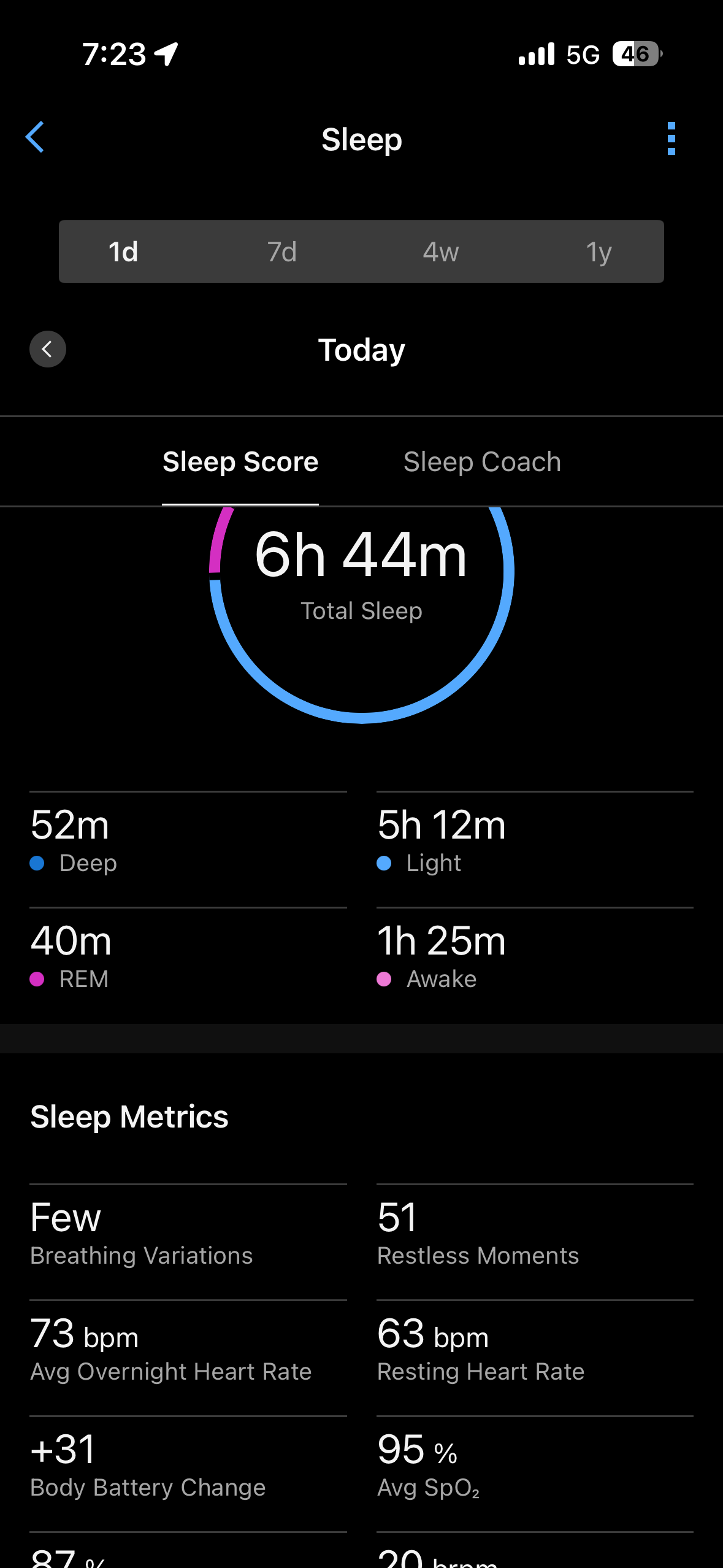
Task: Switch to the 1y view
Action: [599, 252]
